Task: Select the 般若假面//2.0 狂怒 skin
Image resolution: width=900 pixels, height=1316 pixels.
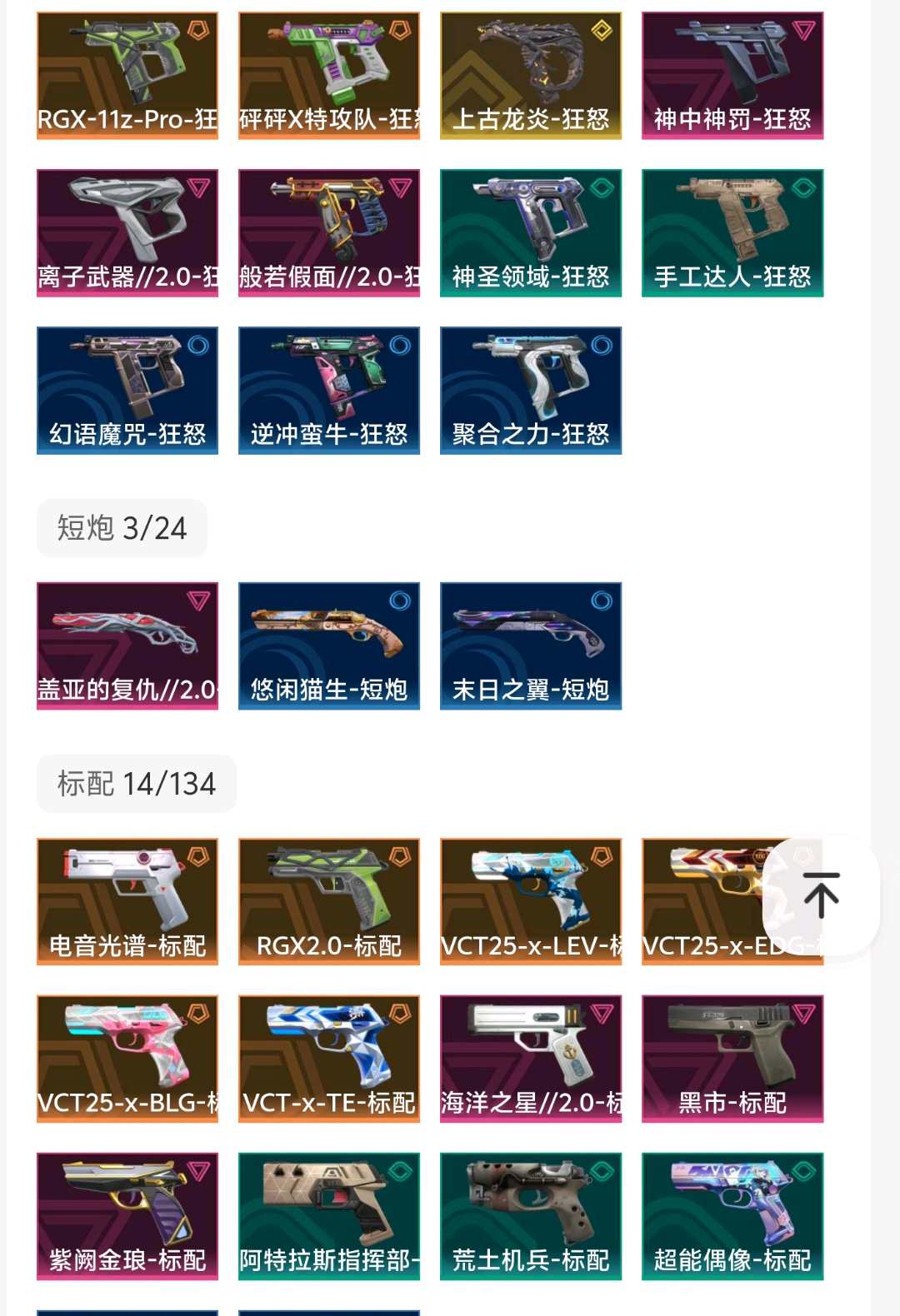Action: 329,232
